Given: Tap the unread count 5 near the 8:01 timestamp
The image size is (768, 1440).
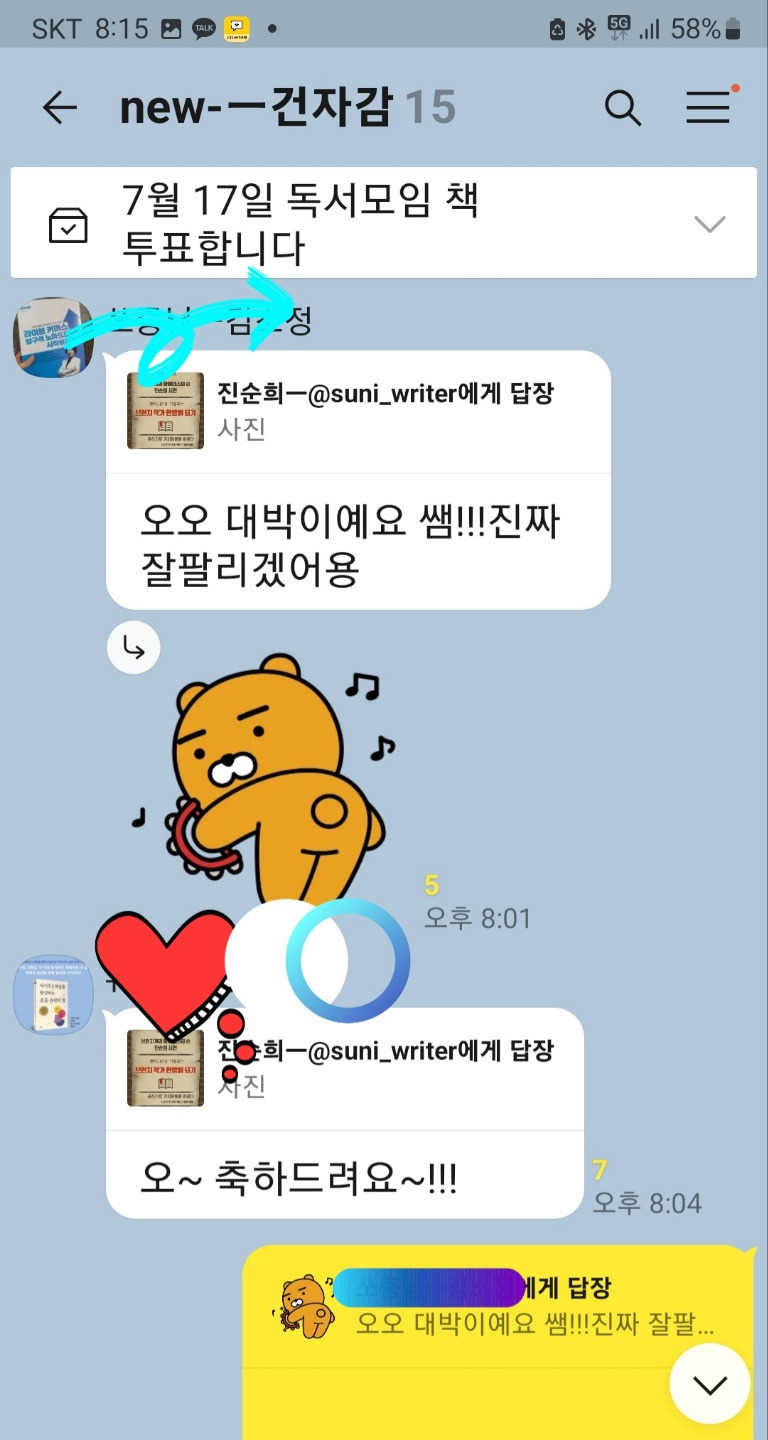Looking at the screenshot, I should click(430, 884).
